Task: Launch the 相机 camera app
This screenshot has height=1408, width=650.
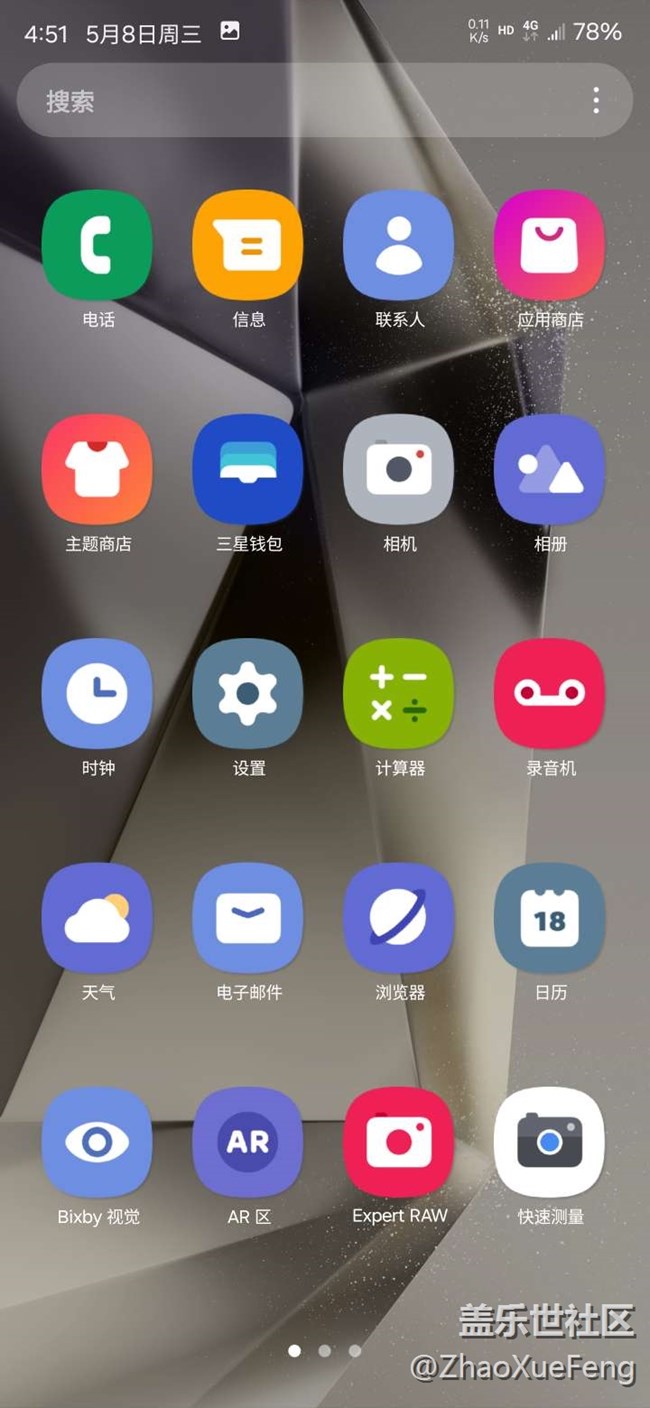Action: pos(399,469)
